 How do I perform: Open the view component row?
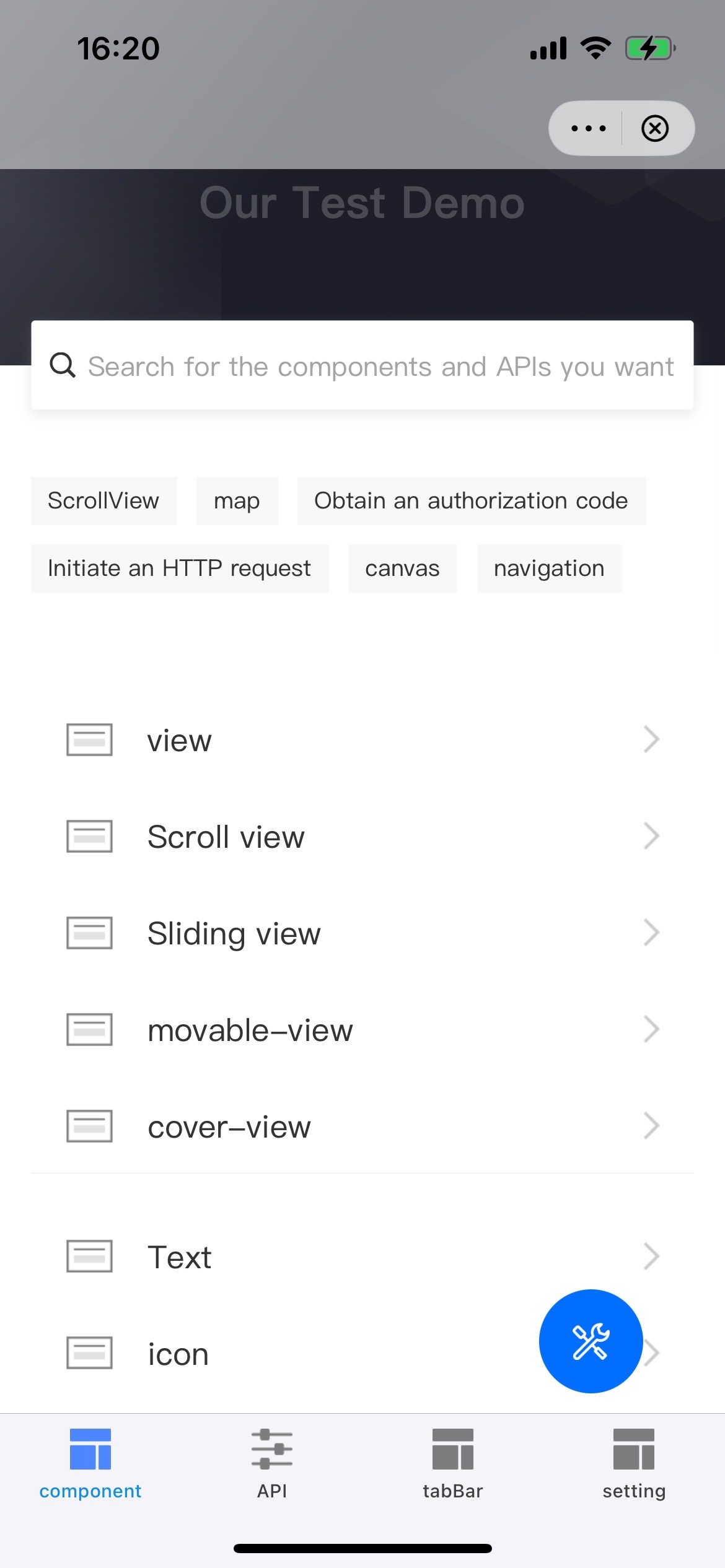click(x=362, y=740)
